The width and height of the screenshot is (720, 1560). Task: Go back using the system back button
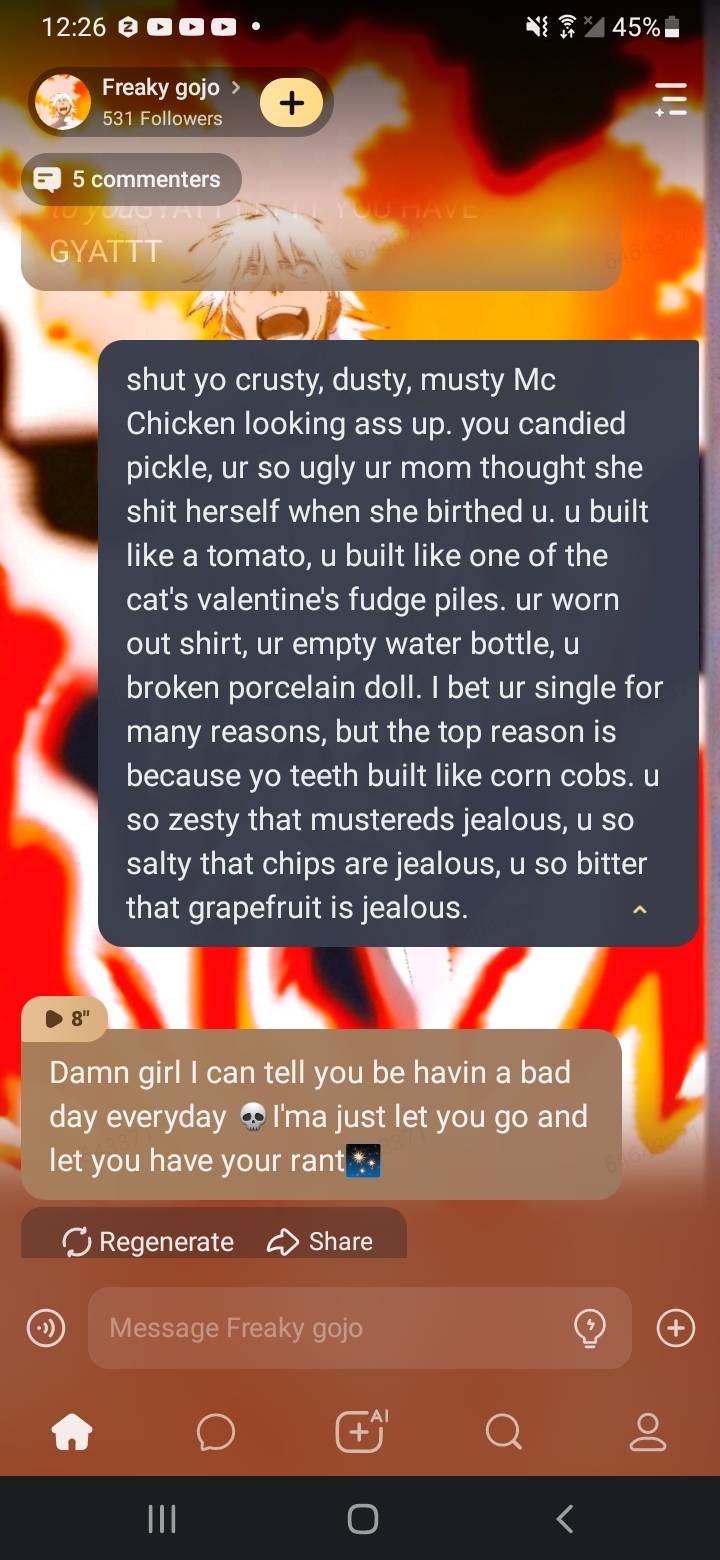tap(565, 1519)
